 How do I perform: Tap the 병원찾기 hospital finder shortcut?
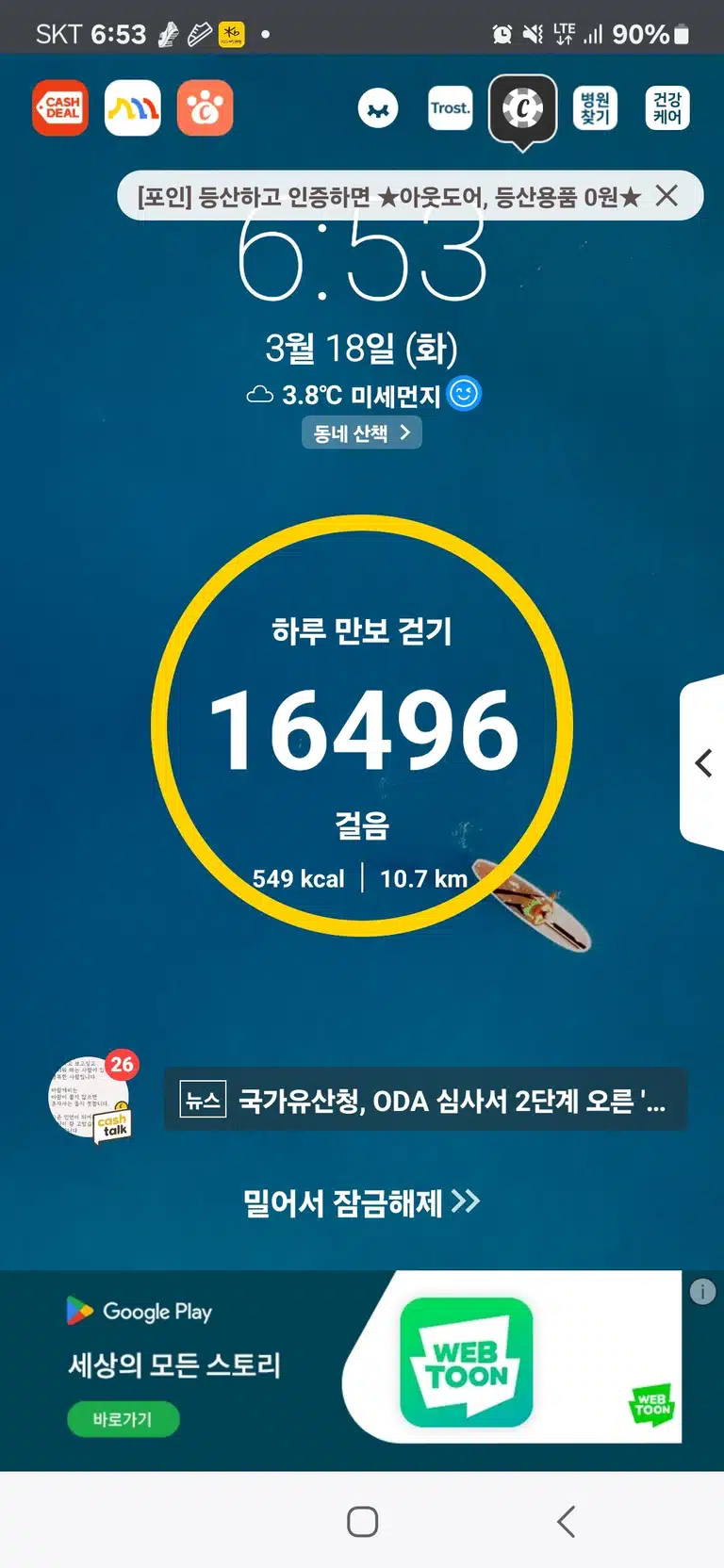595,108
